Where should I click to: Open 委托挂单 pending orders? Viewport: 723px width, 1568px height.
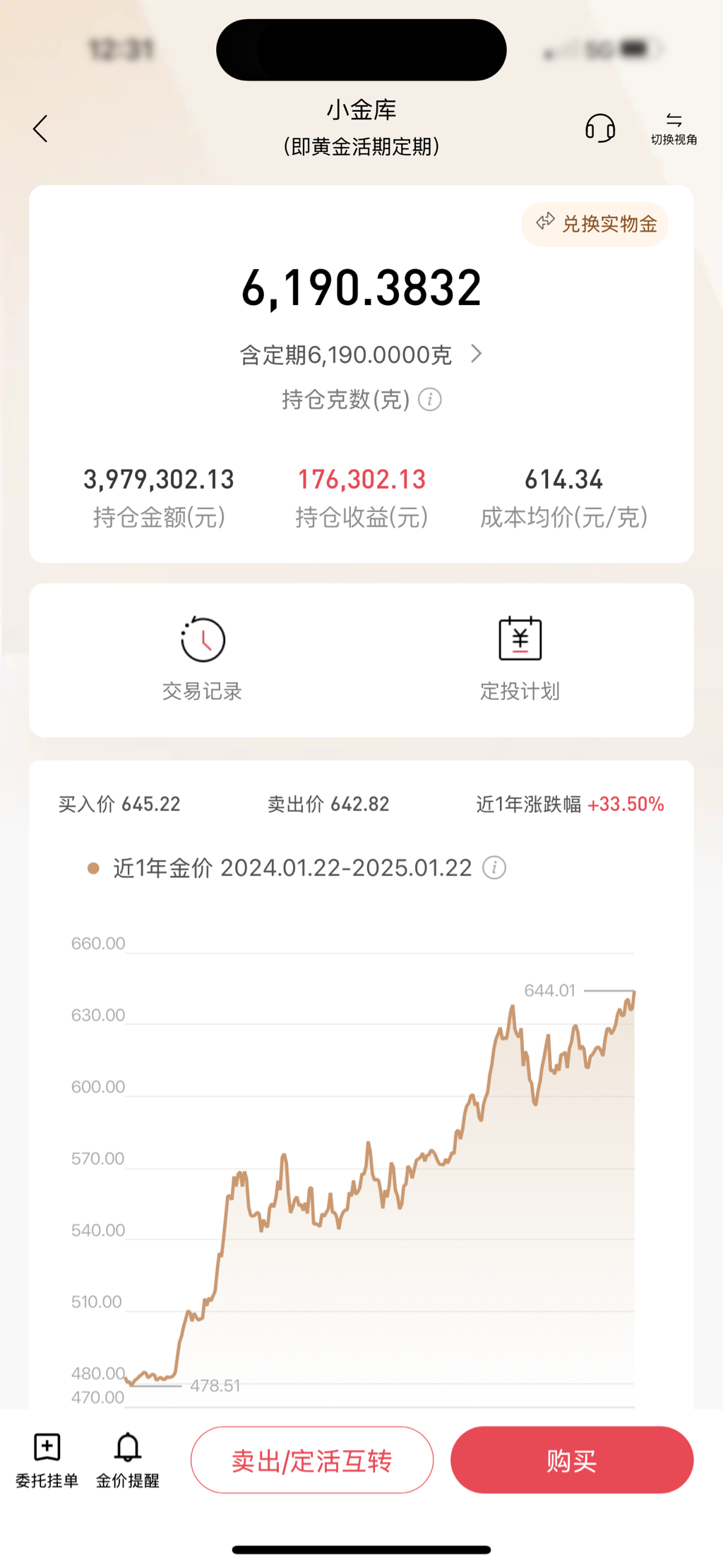click(x=47, y=1460)
